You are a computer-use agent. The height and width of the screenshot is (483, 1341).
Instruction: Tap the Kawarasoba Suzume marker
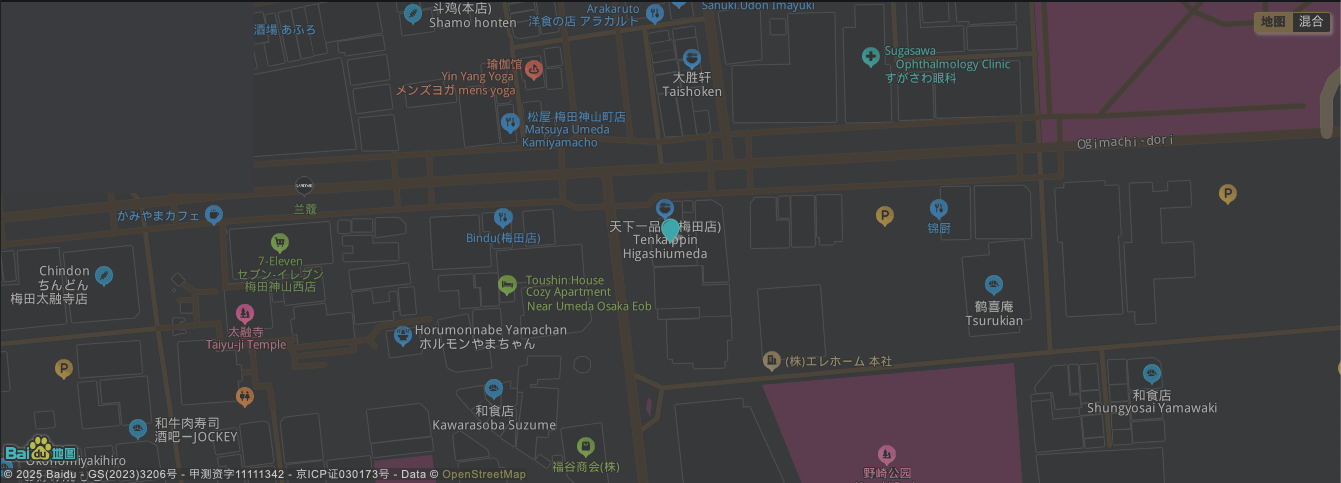tap(493, 389)
